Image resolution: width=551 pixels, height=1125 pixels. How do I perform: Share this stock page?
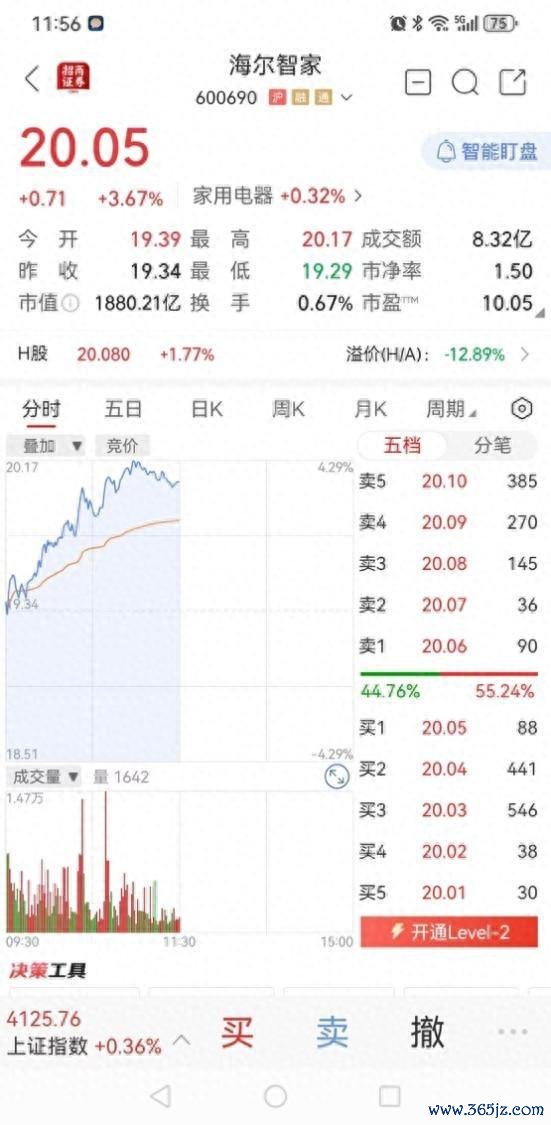512,82
